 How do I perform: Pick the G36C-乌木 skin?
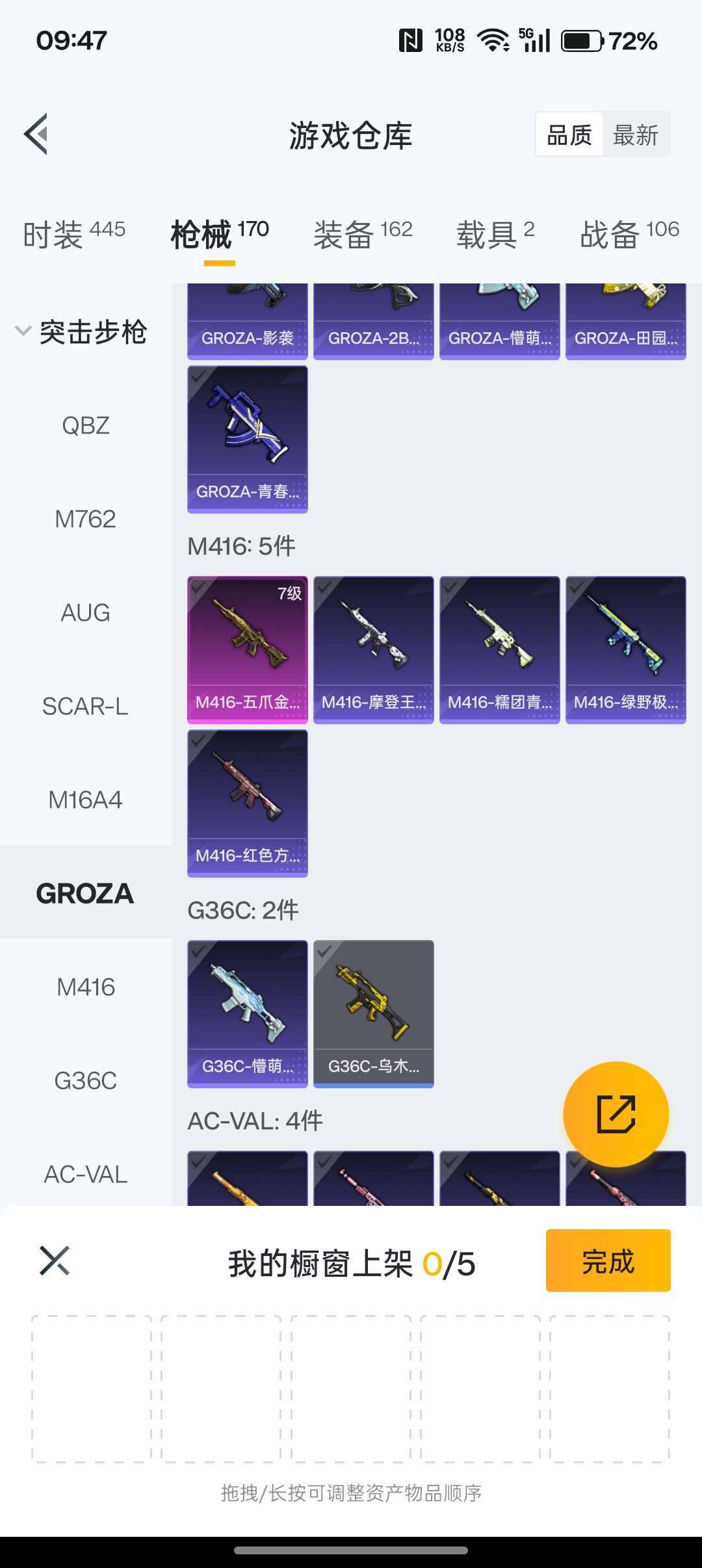pyautogui.click(x=373, y=1013)
